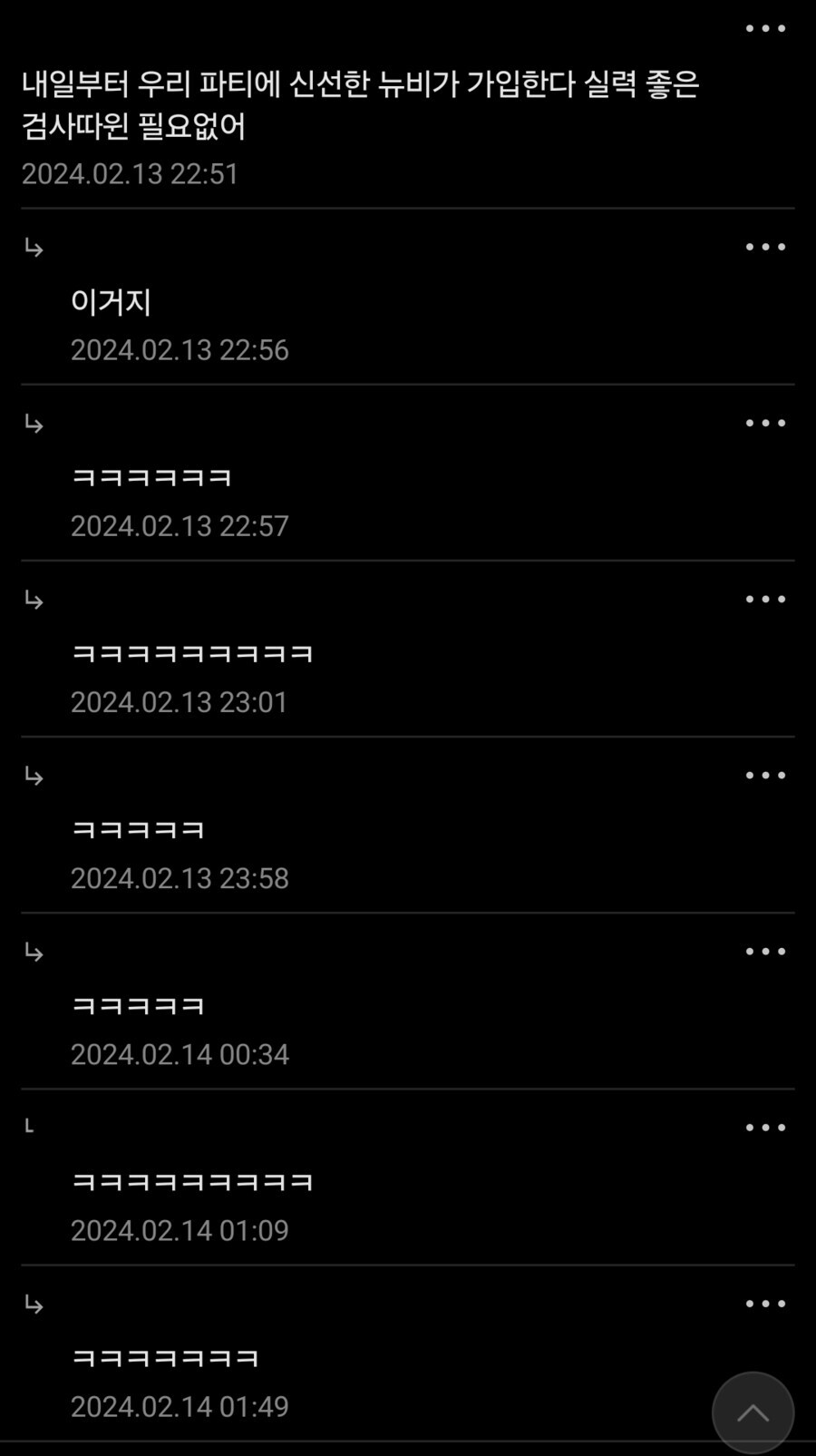Click the reply arrow for the 23:58 comment

coord(34,777)
